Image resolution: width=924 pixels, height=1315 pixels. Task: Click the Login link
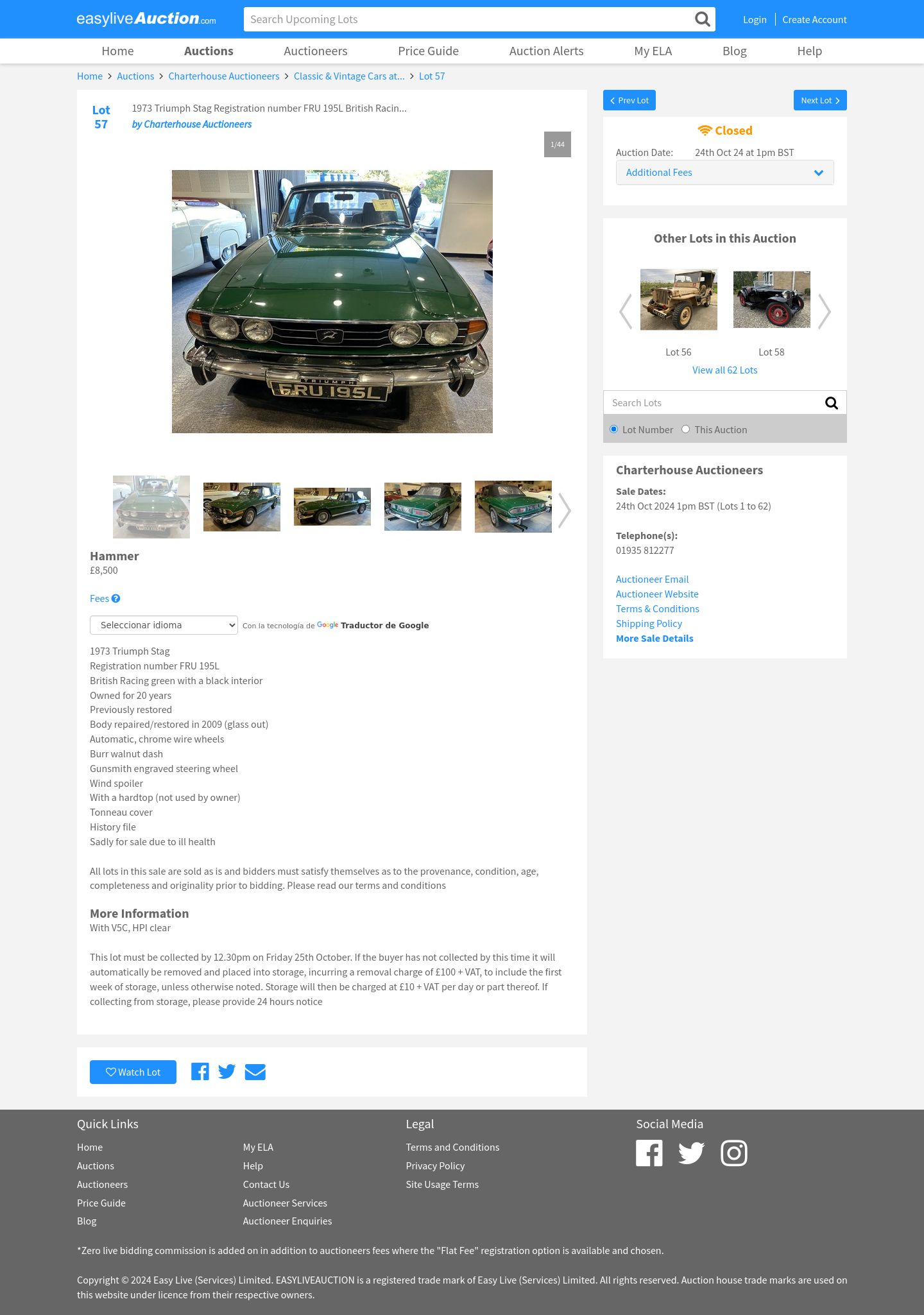(755, 20)
